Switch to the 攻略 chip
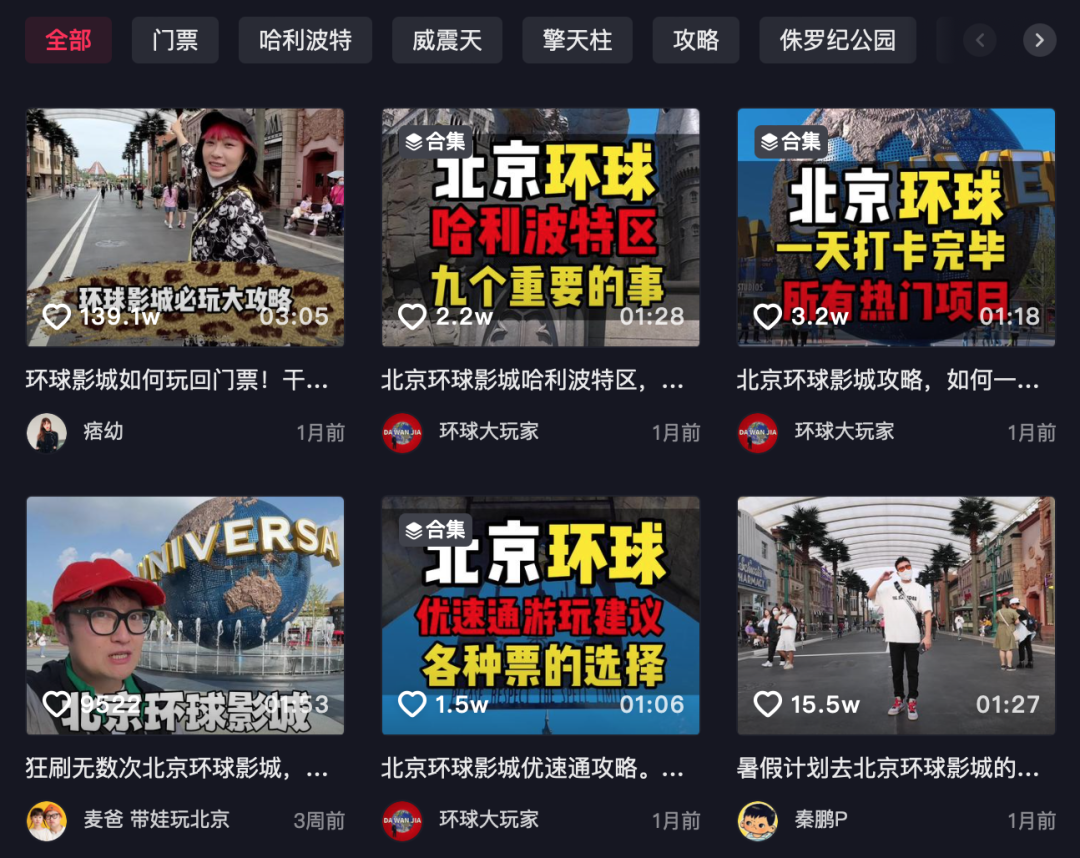The width and height of the screenshot is (1080, 858). pos(696,41)
